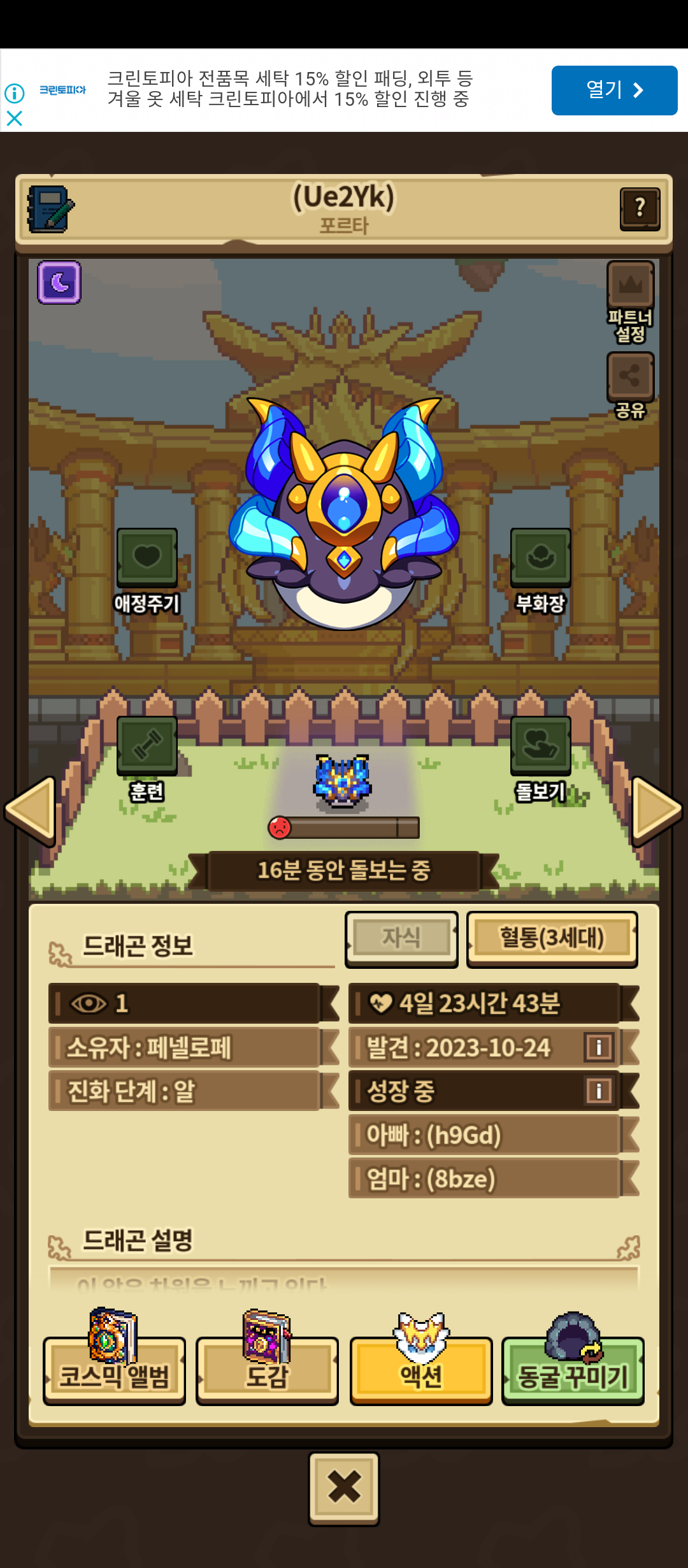Open the 부화장 hatchery
This screenshot has height=1568, width=688.
(x=540, y=570)
